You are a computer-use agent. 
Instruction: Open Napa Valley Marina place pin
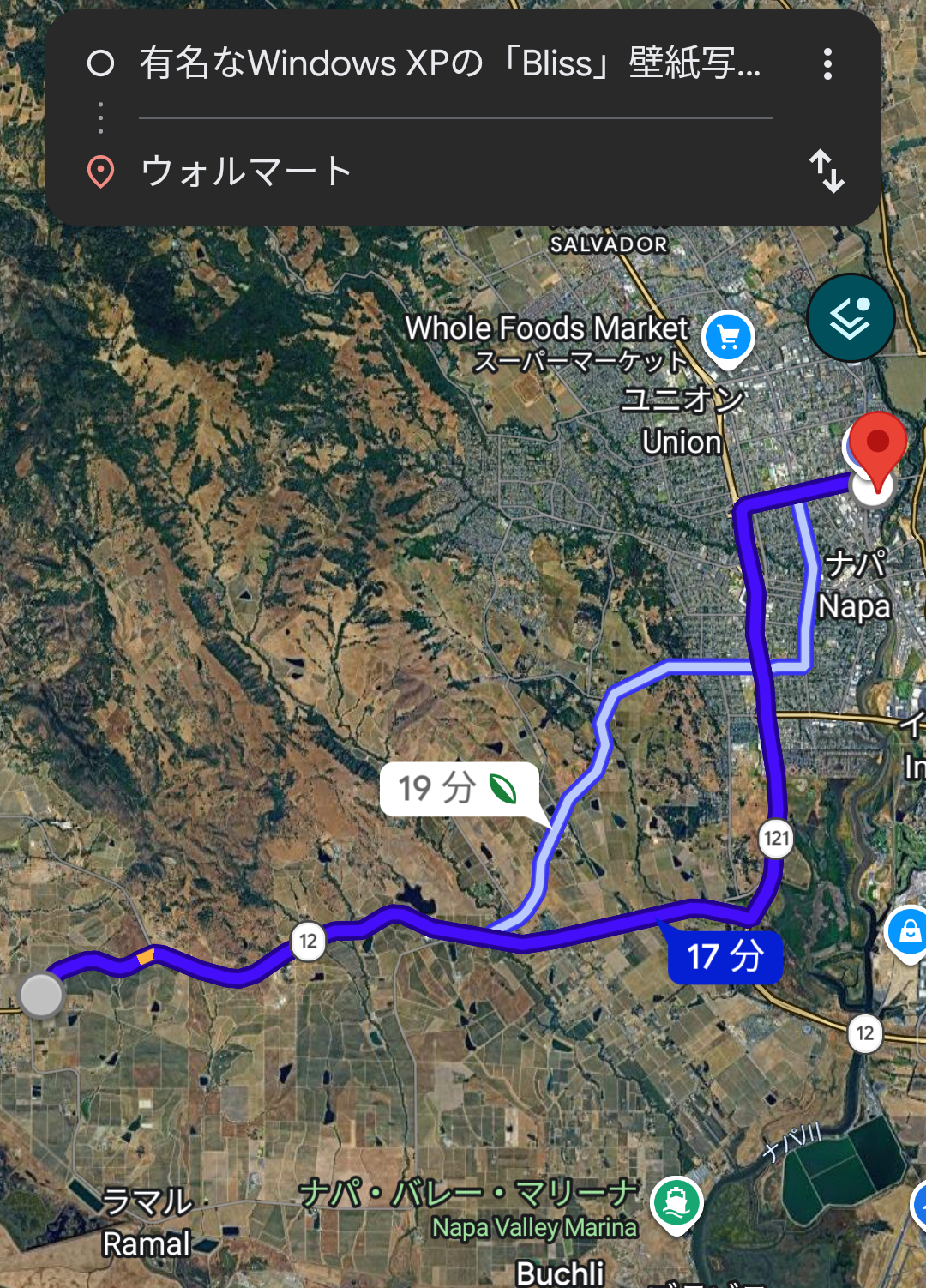(x=676, y=1203)
